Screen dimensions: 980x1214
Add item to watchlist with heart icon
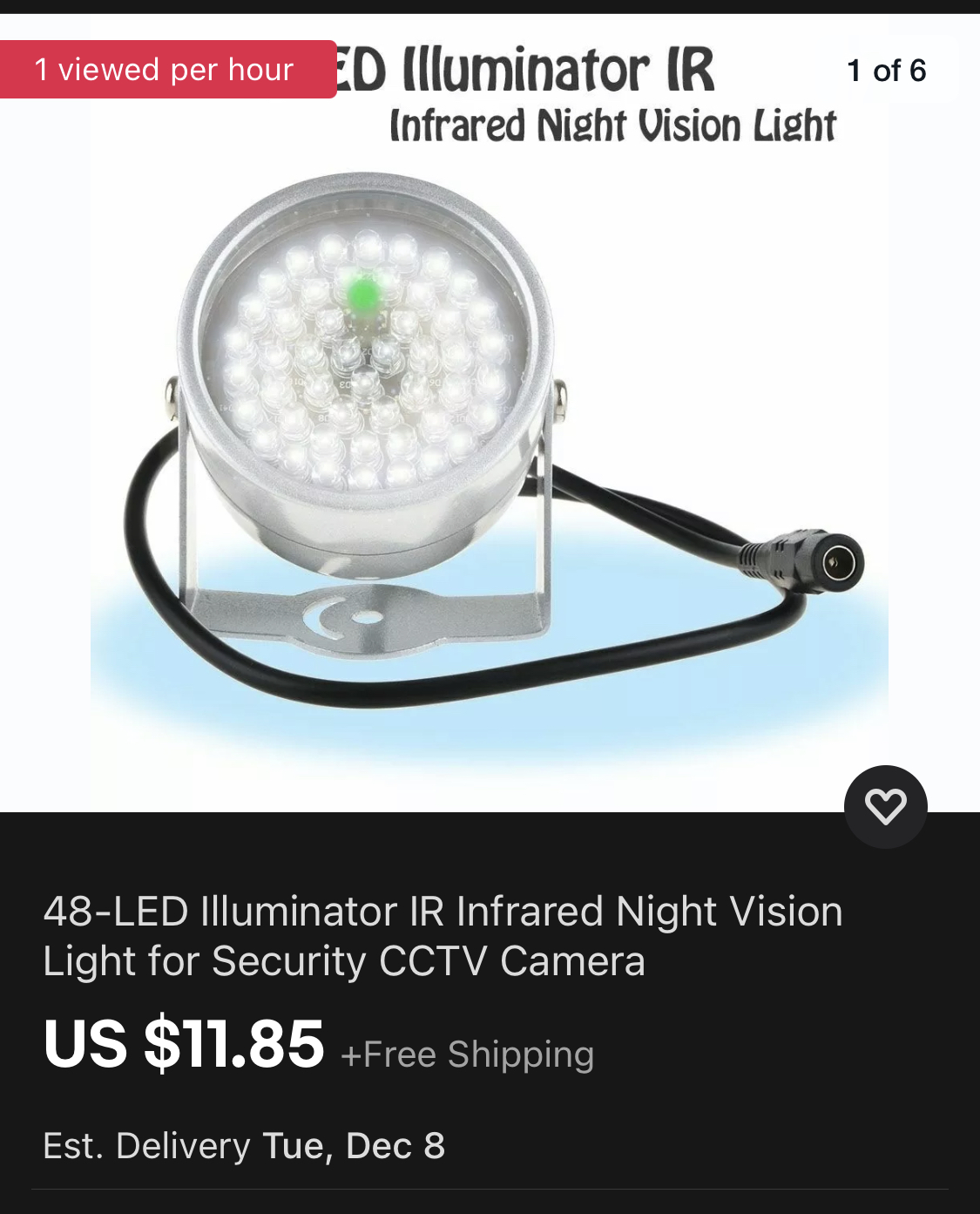(x=885, y=806)
